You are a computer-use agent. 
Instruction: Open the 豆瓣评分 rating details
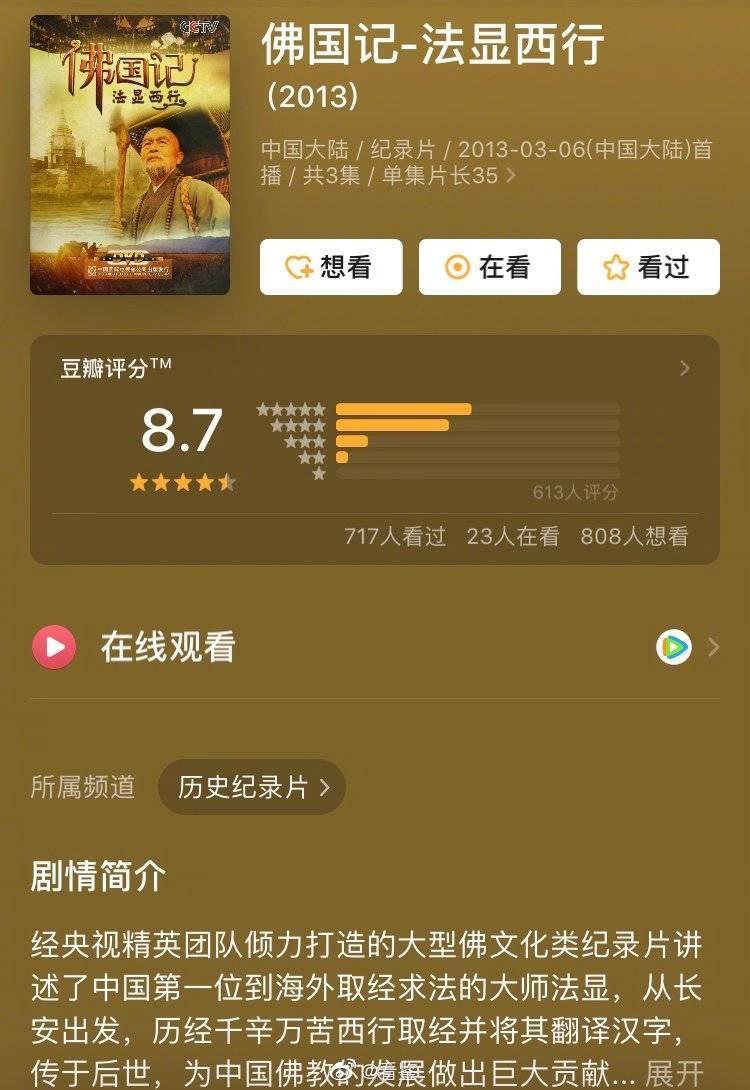click(x=685, y=368)
